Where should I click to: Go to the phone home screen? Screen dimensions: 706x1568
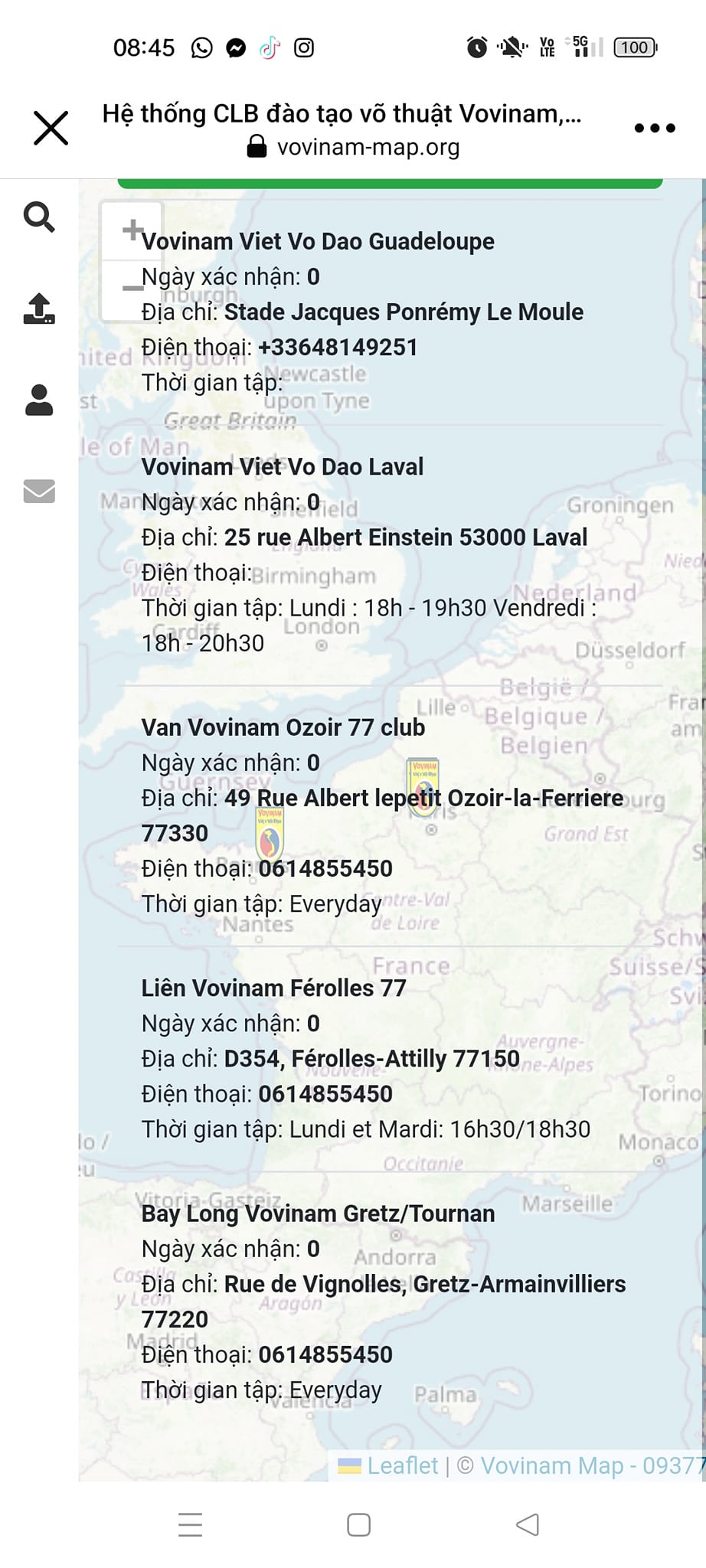pyautogui.click(x=359, y=1525)
